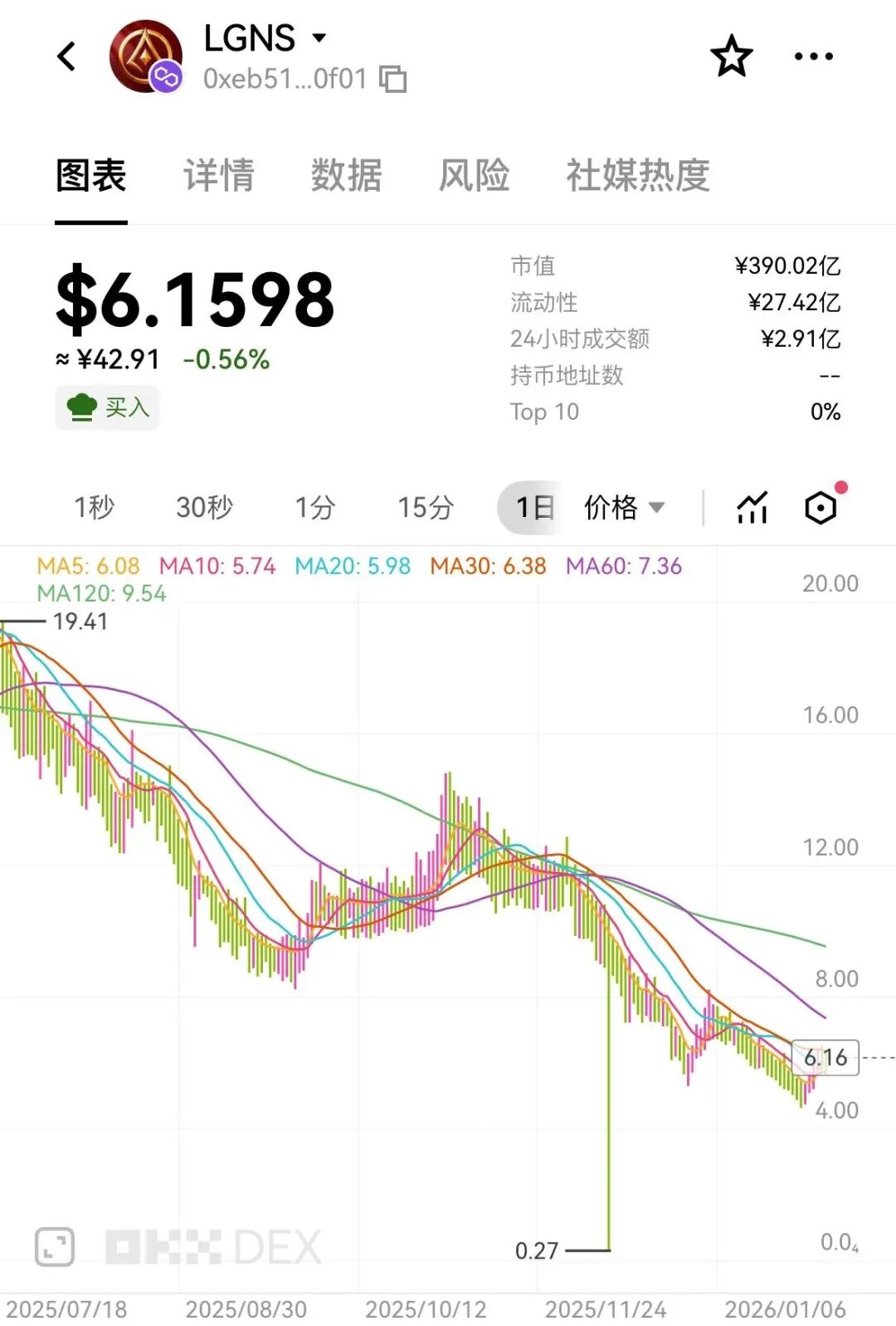Change chart interval to 1分

coord(315,507)
